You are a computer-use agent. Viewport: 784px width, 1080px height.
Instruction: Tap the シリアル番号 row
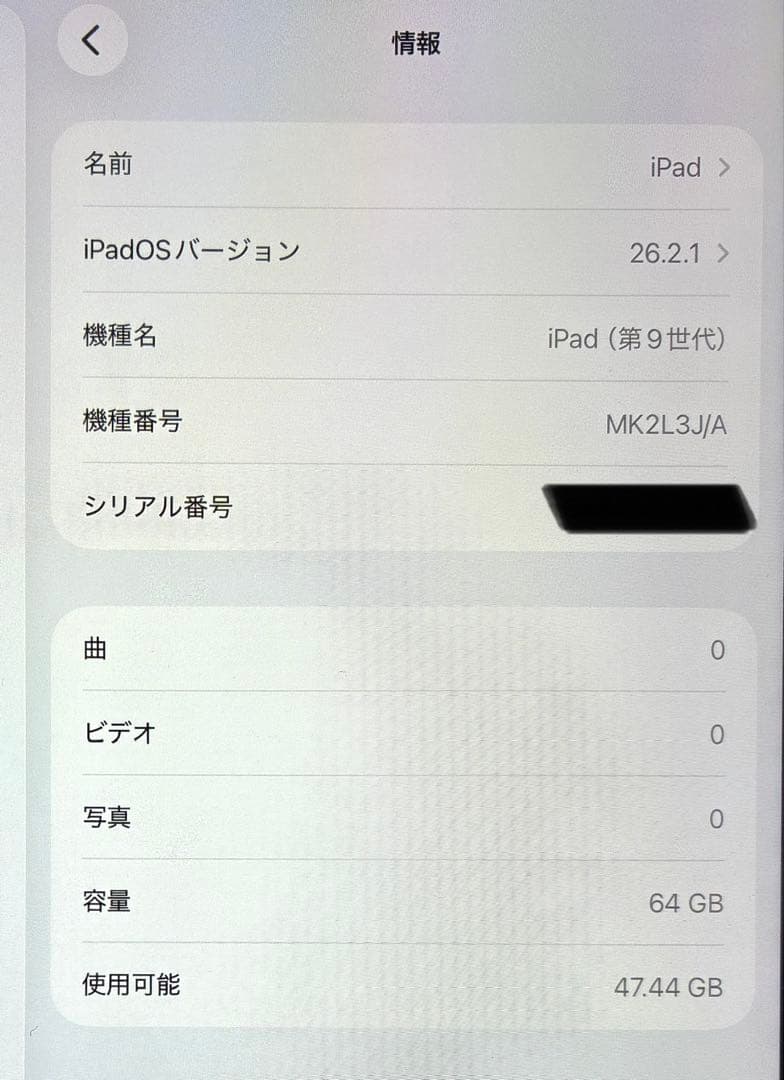pyautogui.click(x=400, y=508)
